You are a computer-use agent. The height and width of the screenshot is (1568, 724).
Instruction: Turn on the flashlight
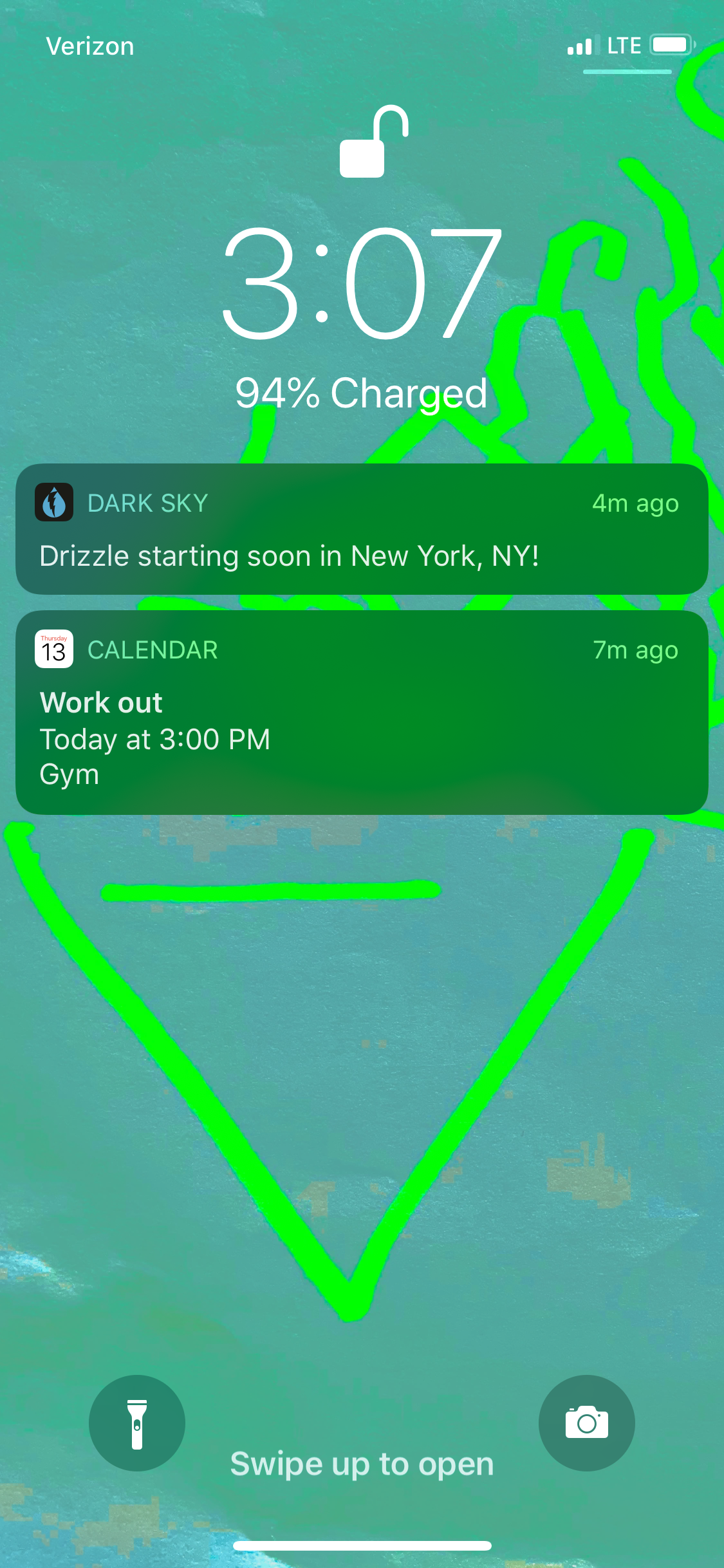tap(137, 1423)
